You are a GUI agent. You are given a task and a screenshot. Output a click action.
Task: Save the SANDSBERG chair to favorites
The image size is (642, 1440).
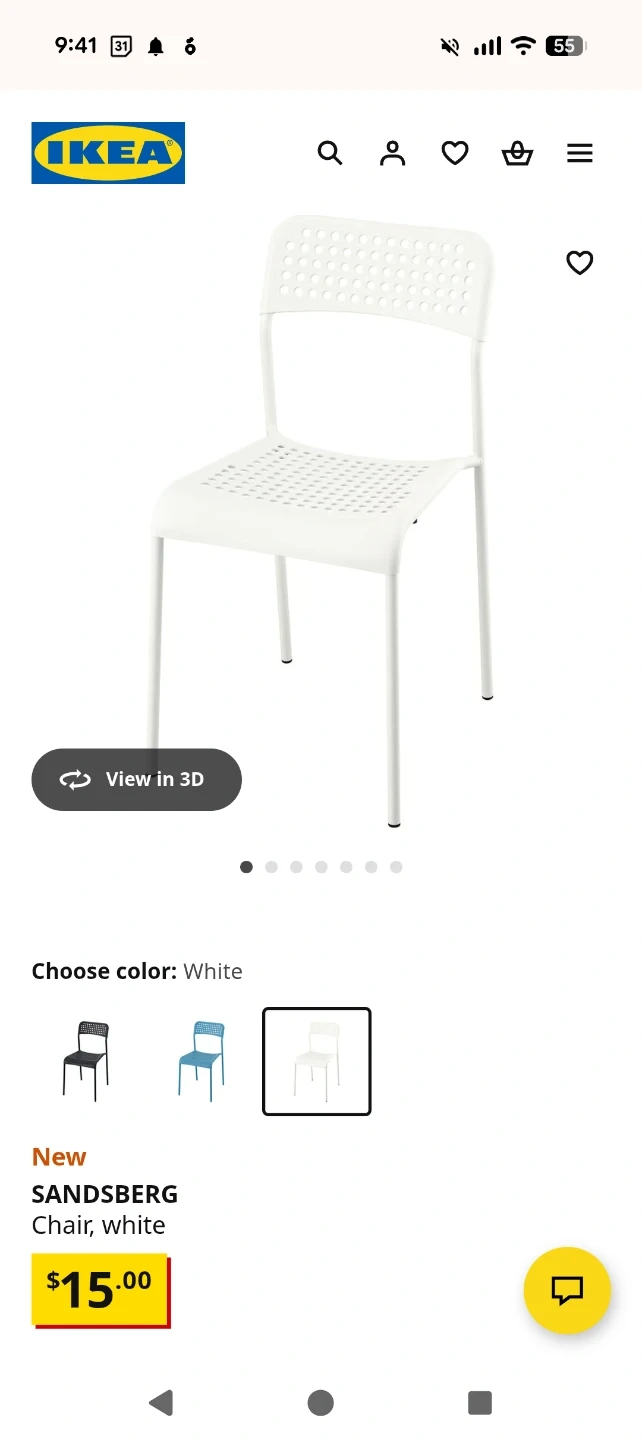click(x=580, y=263)
